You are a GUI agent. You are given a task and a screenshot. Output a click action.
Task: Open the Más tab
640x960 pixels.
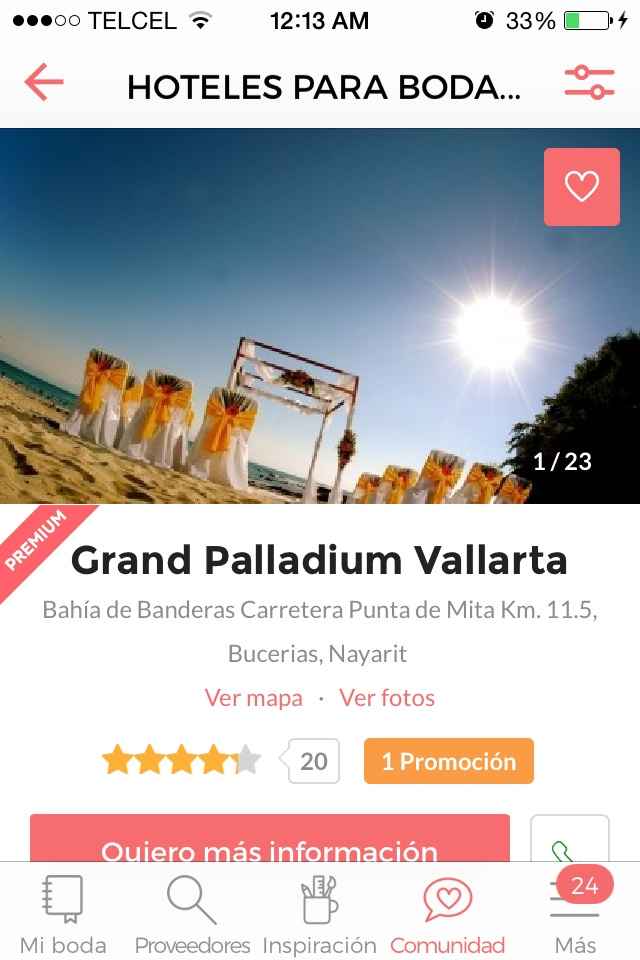pyautogui.click(x=575, y=914)
